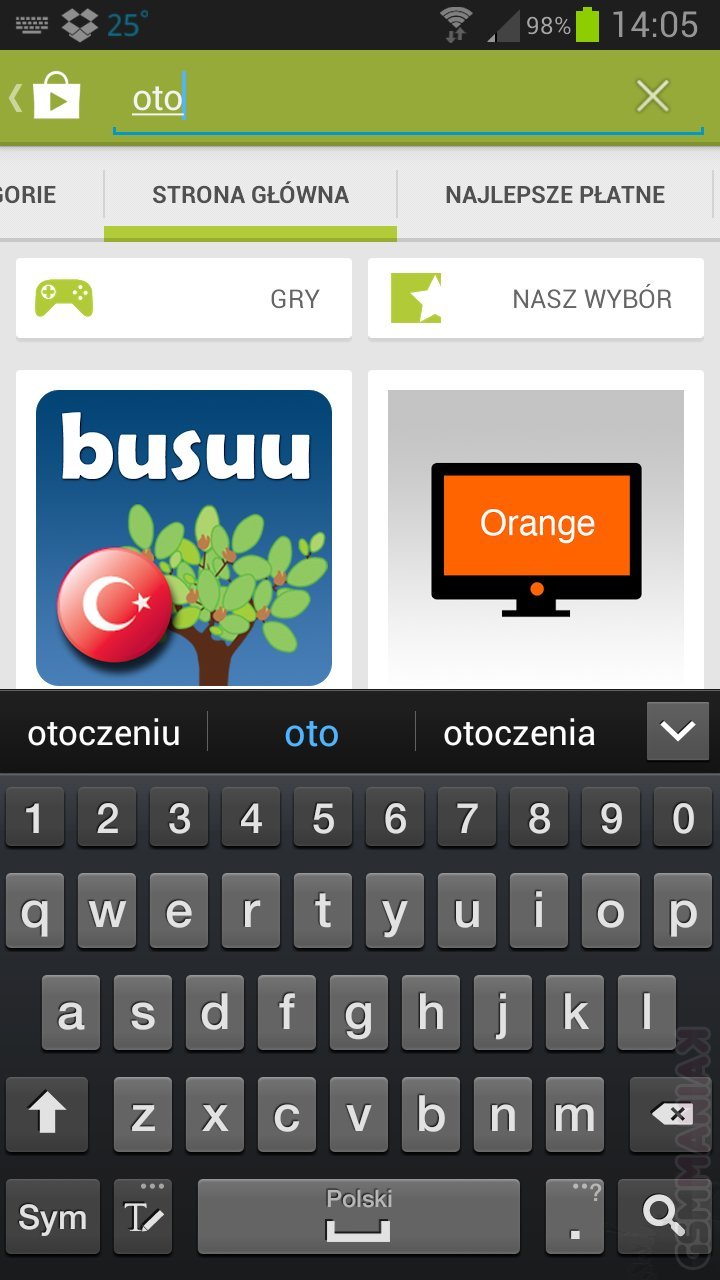This screenshot has width=720, height=1280.
Task: Select the 'oto' word suggestion
Action: point(311,734)
